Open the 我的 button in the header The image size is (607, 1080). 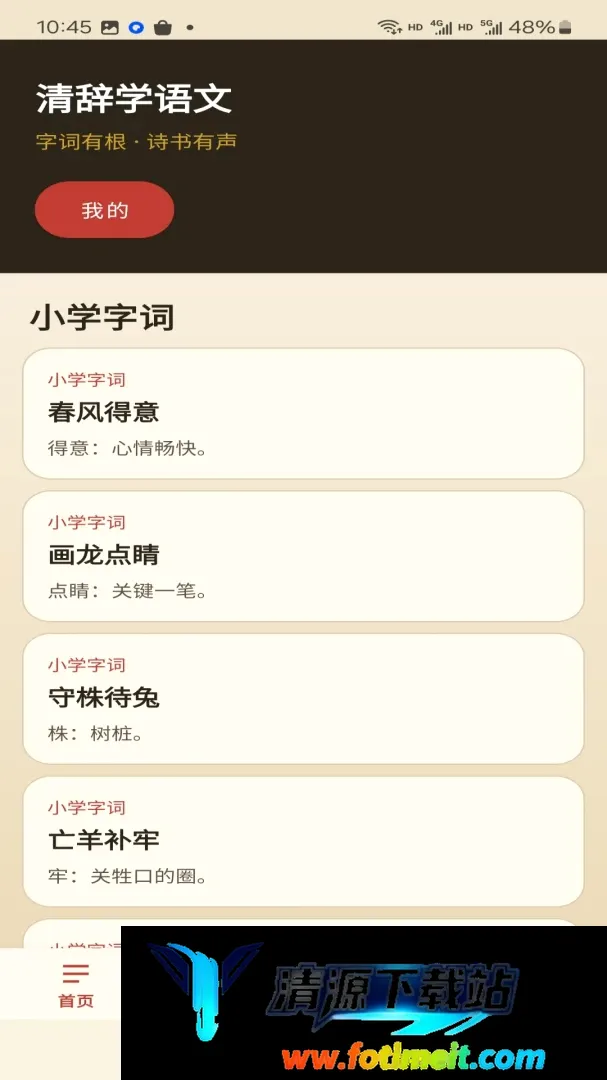(104, 210)
